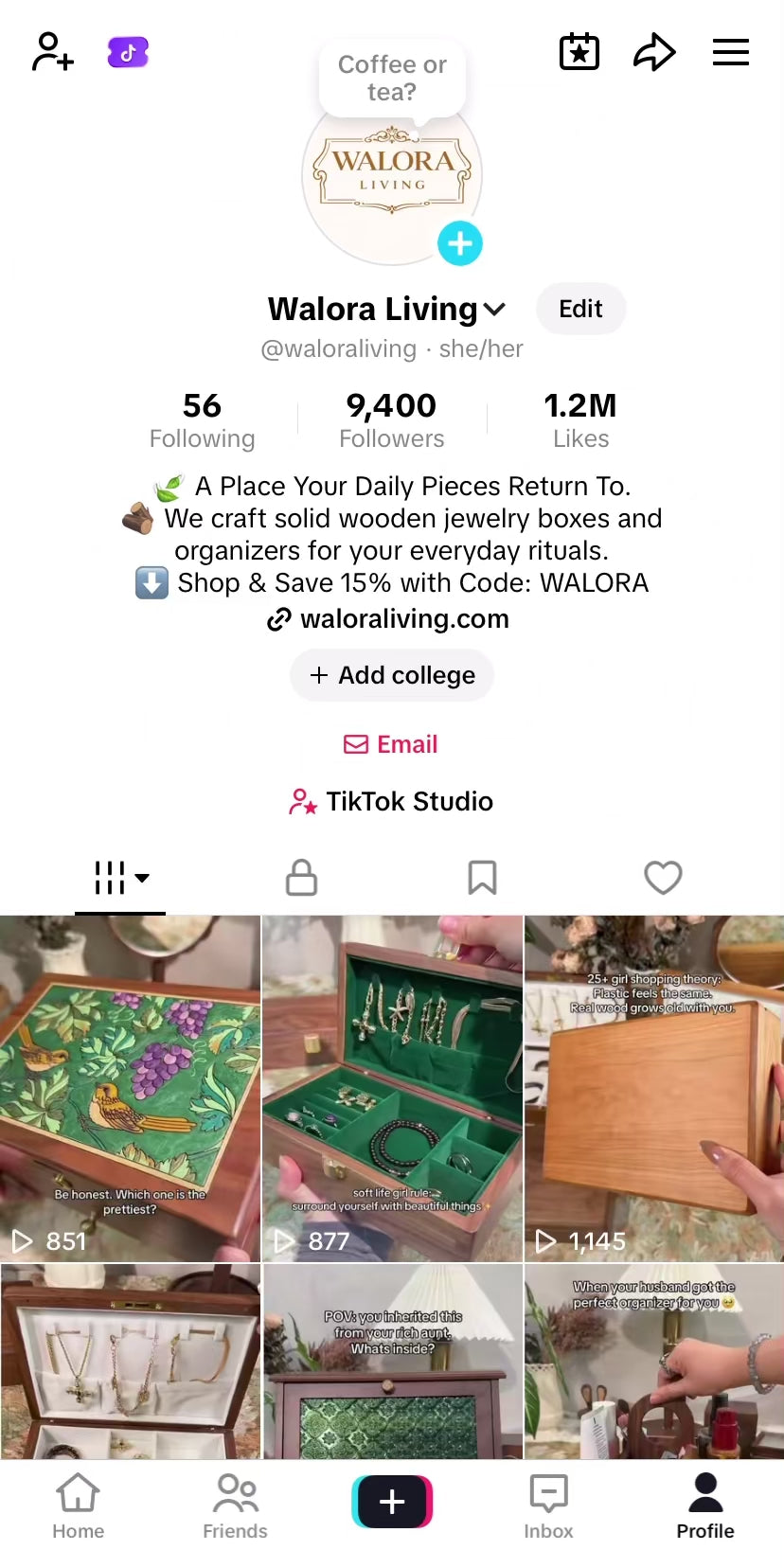Viewport: 784px width, 1568px height.
Task: Open the Email contact option
Action: (x=391, y=744)
